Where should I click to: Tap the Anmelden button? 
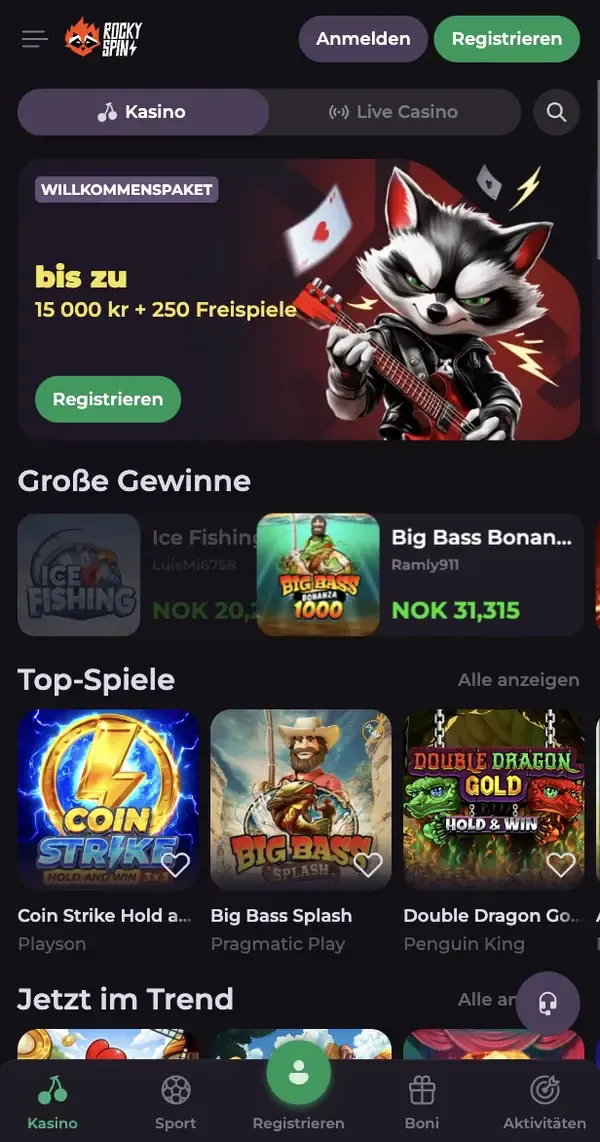coord(363,39)
